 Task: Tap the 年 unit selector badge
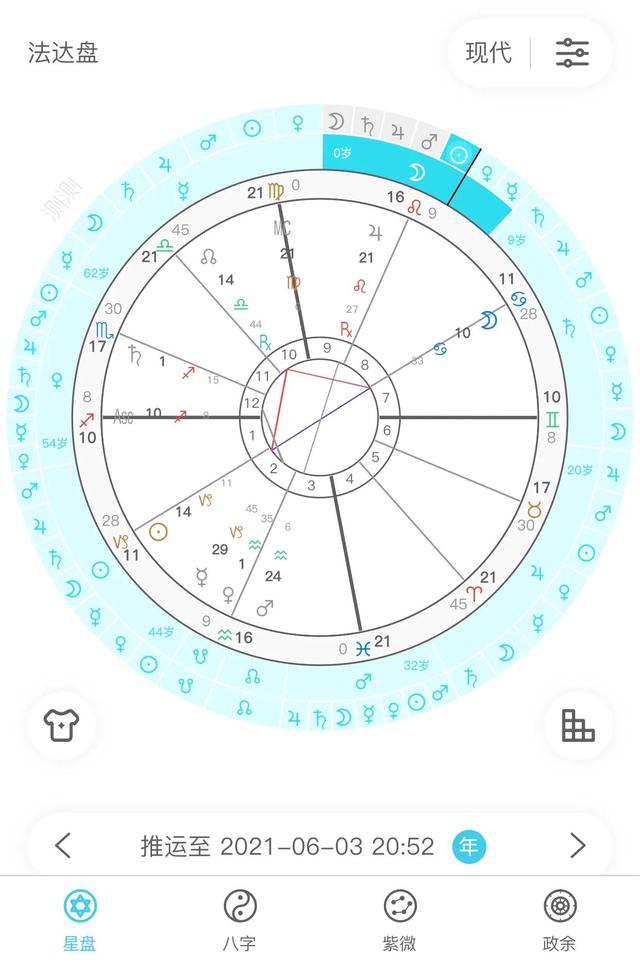469,847
